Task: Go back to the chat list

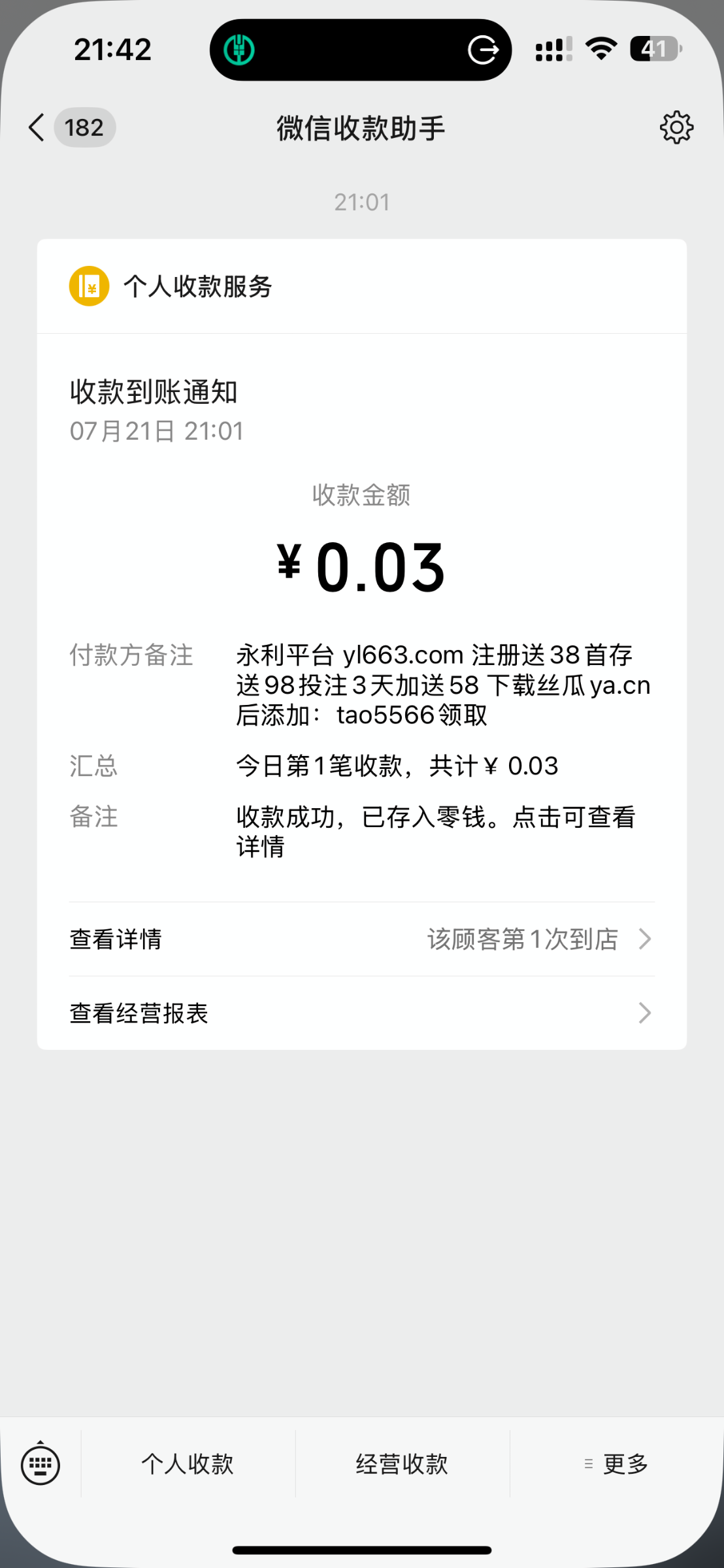Action: click(x=38, y=127)
